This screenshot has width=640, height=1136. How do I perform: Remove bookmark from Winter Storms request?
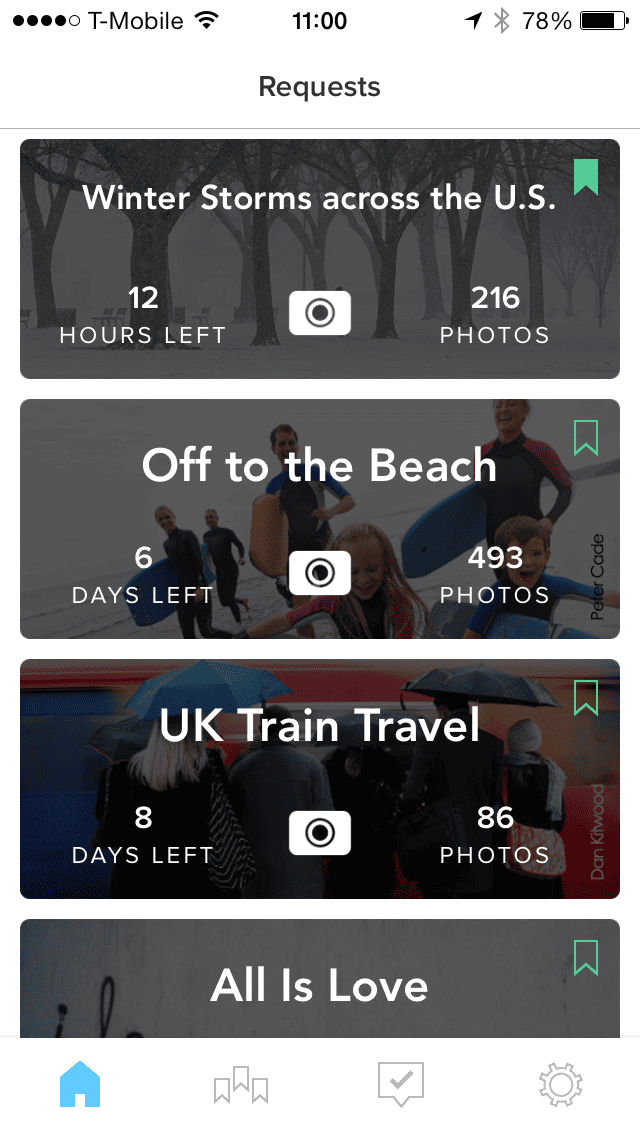[586, 177]
